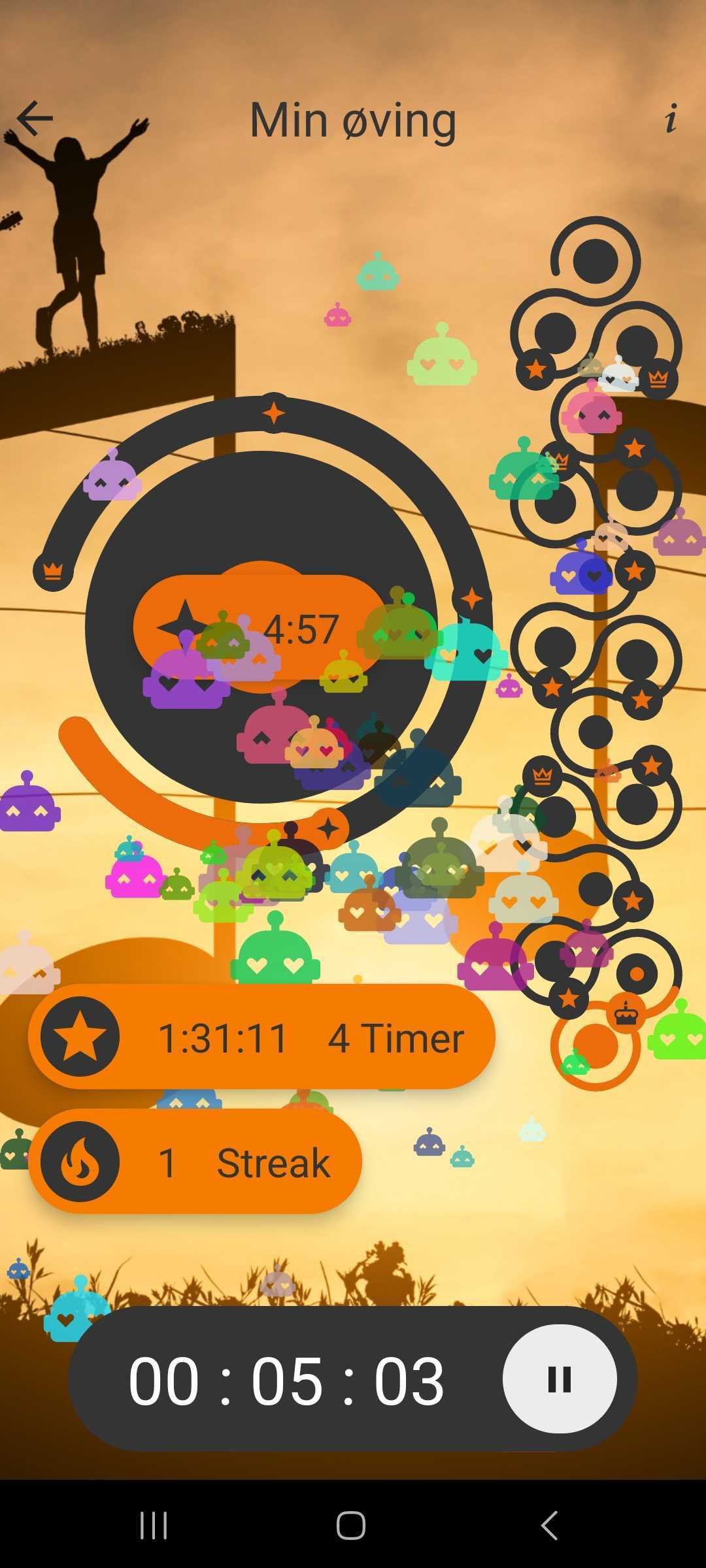This screenshot has width=706, height=1568.
Task: Tap the system back button
Action: click(x=550, y=1526)
